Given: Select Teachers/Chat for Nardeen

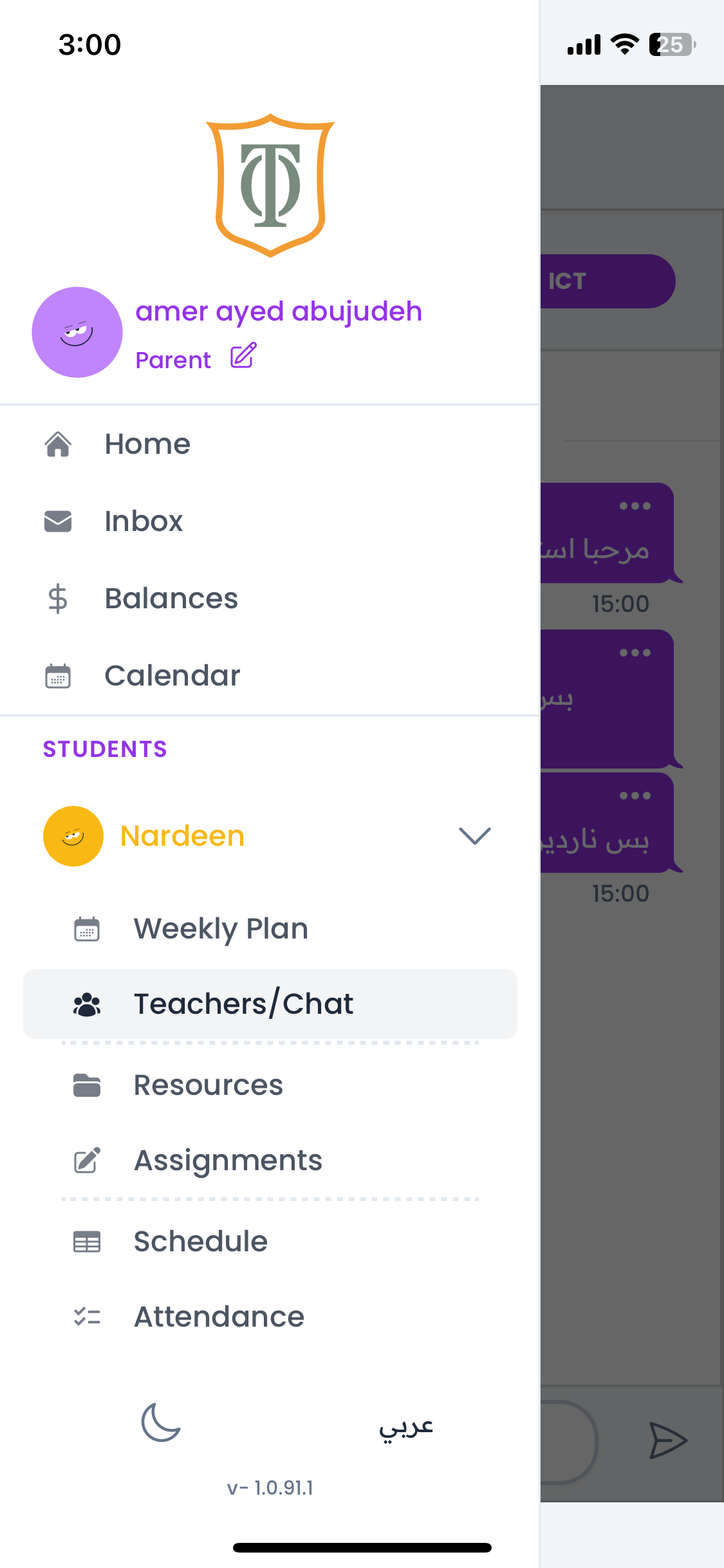Looking at the screenshot, I should [x=243, y=1004].
